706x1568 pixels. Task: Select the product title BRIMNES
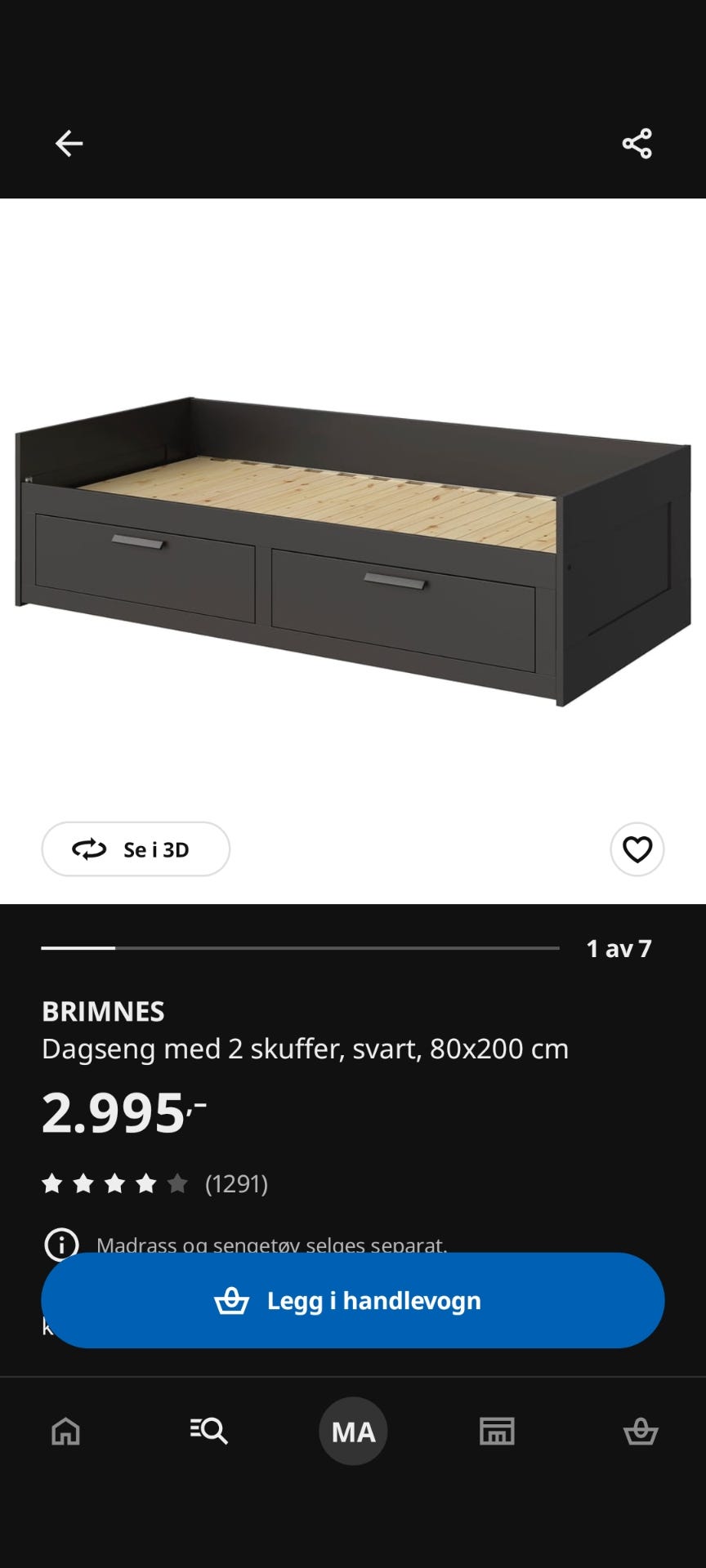[105, 1012]
